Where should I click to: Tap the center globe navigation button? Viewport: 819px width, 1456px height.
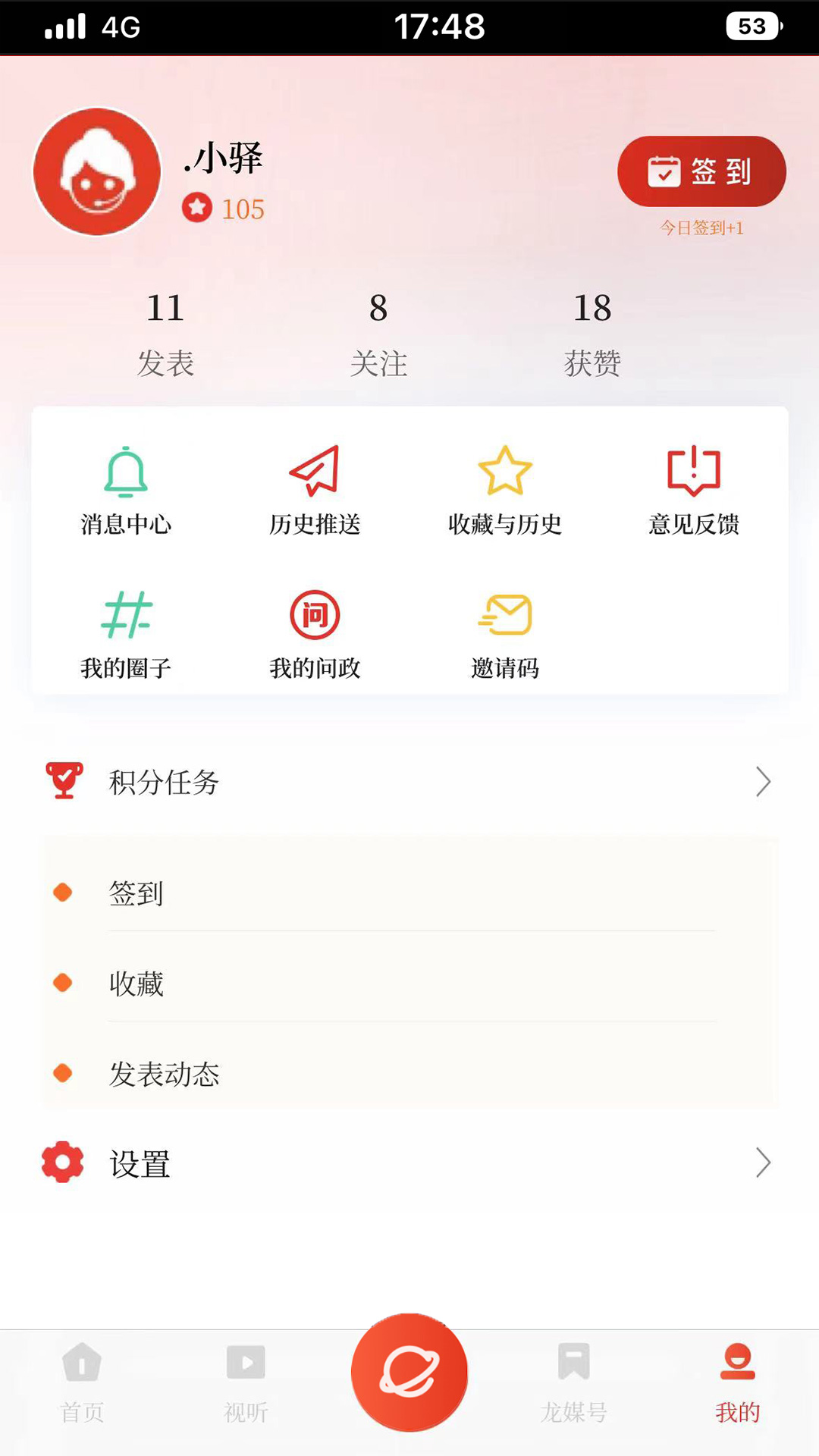pos(409,1374)
